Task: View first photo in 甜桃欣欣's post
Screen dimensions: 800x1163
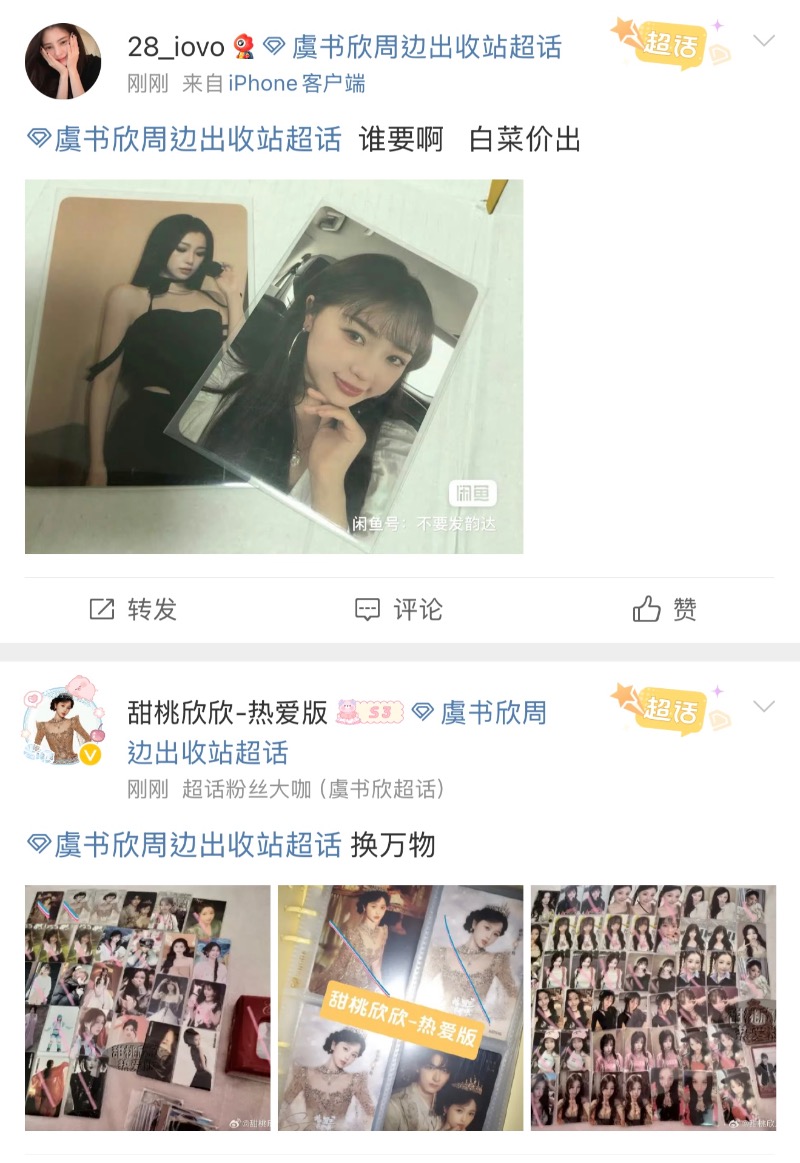Action: pos(147,1007)
